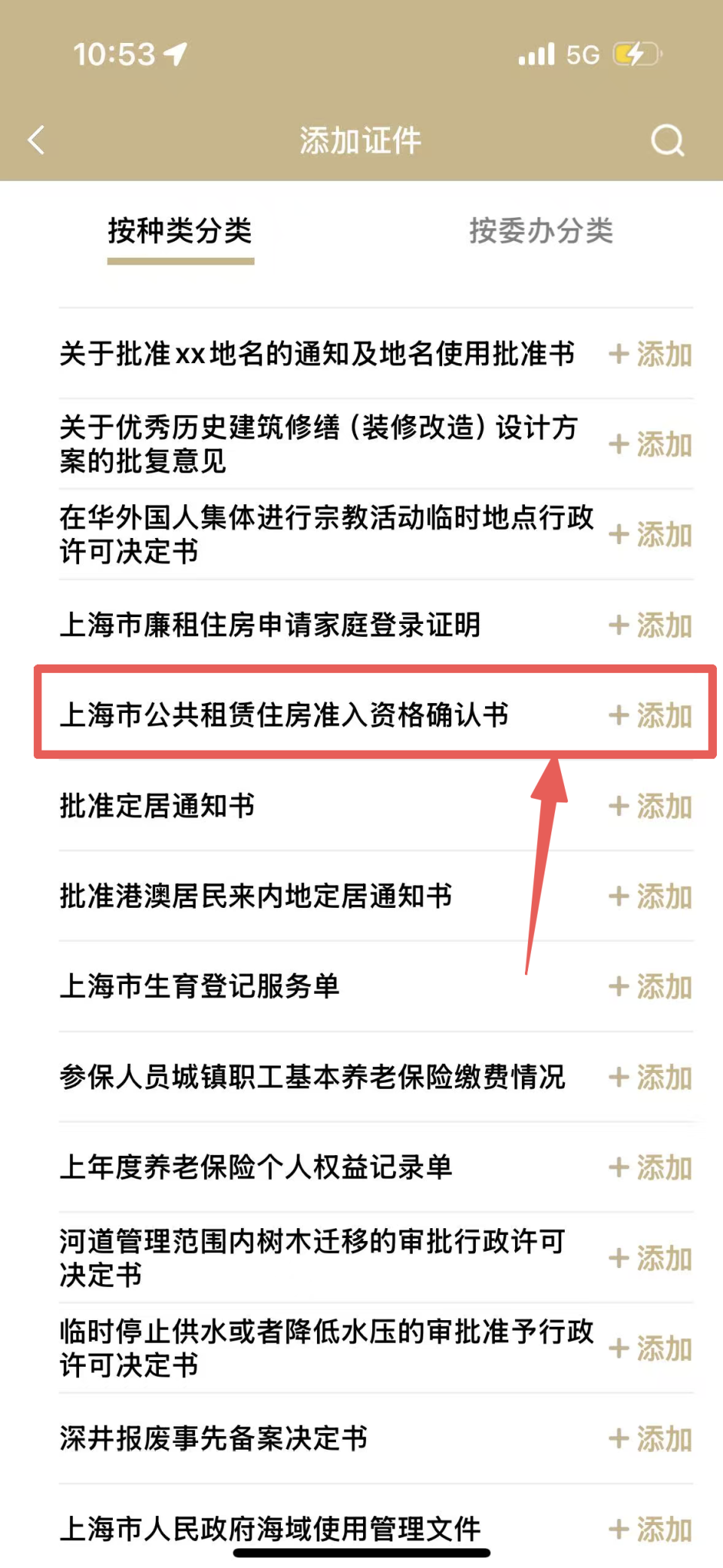Add 上海市生育登记服务单

coord(651,987)
